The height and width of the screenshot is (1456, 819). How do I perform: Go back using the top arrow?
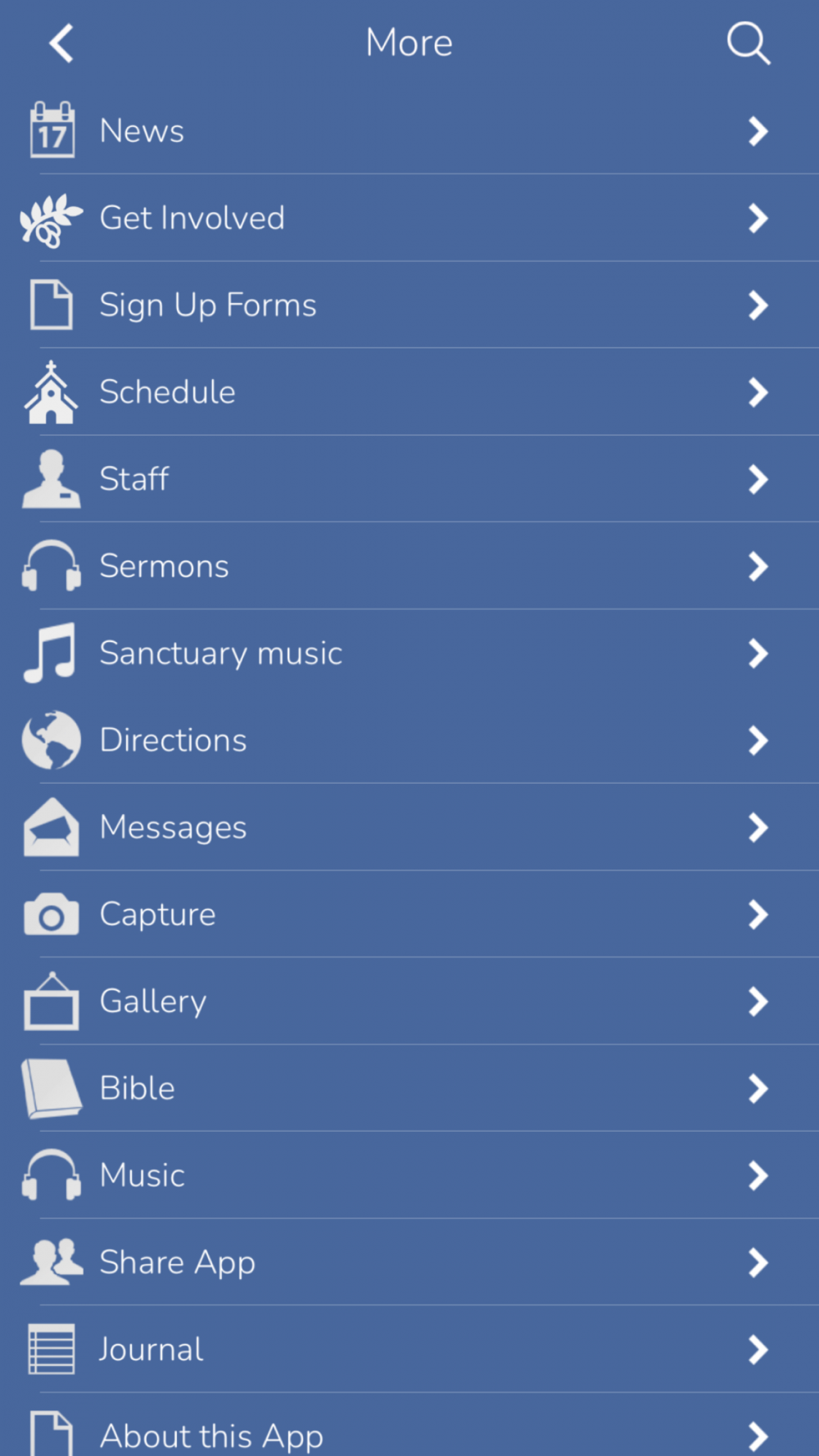(x=61, y=43)
